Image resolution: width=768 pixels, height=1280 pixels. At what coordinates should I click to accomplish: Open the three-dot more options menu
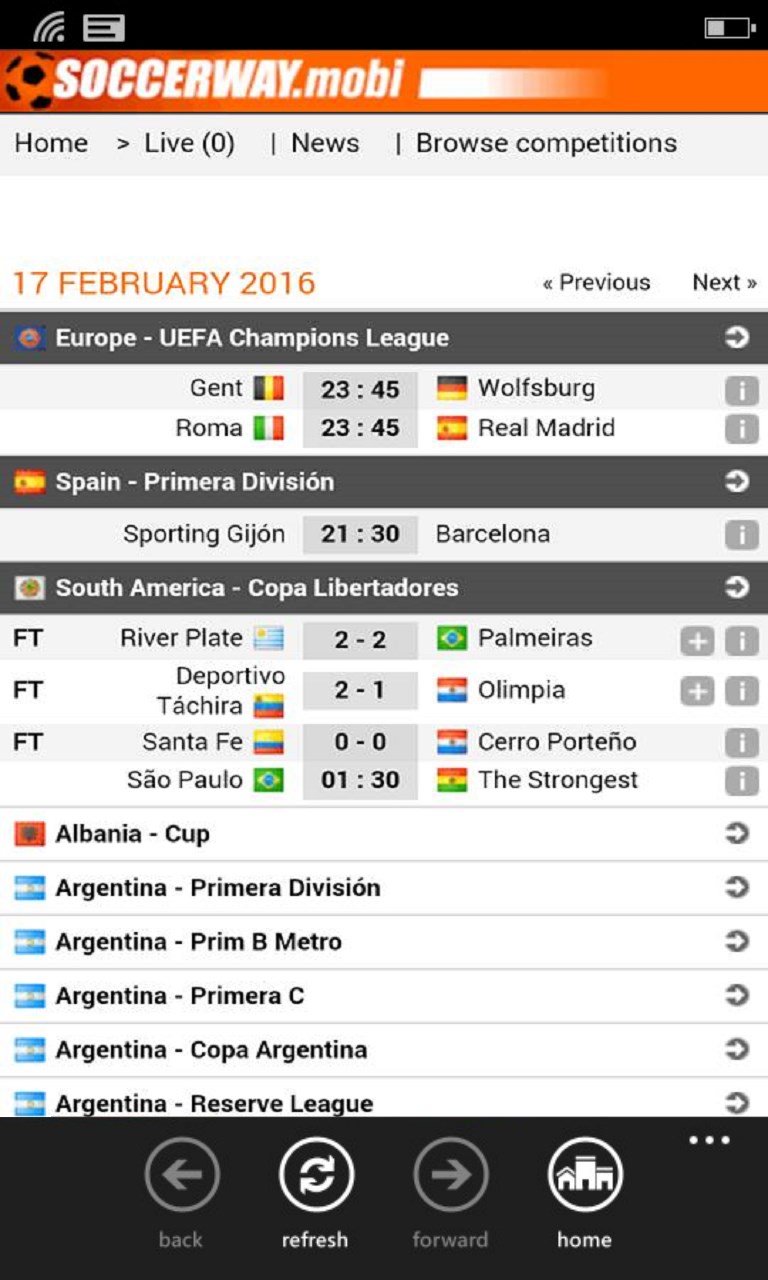709,1140
